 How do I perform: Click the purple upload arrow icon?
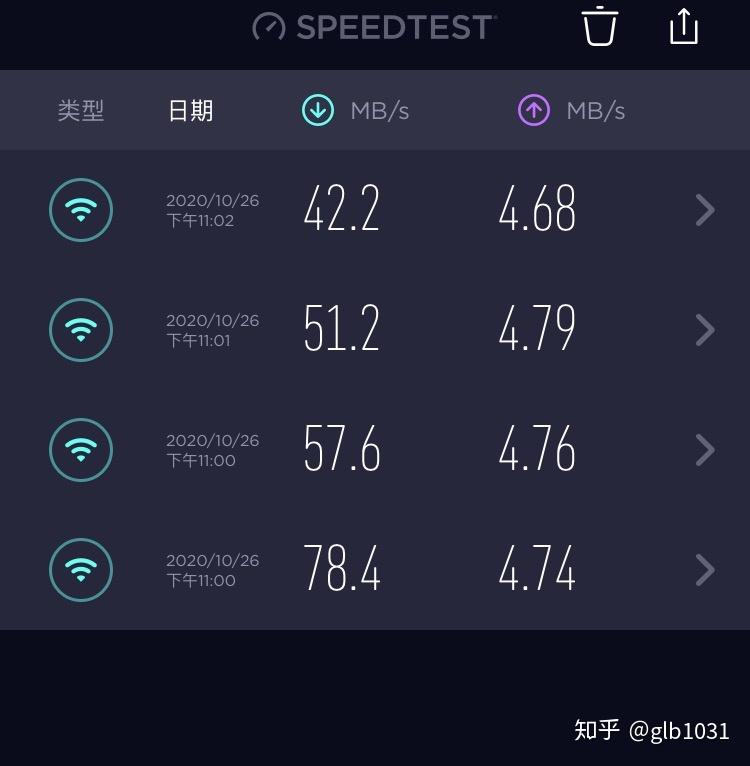[533, 110]
